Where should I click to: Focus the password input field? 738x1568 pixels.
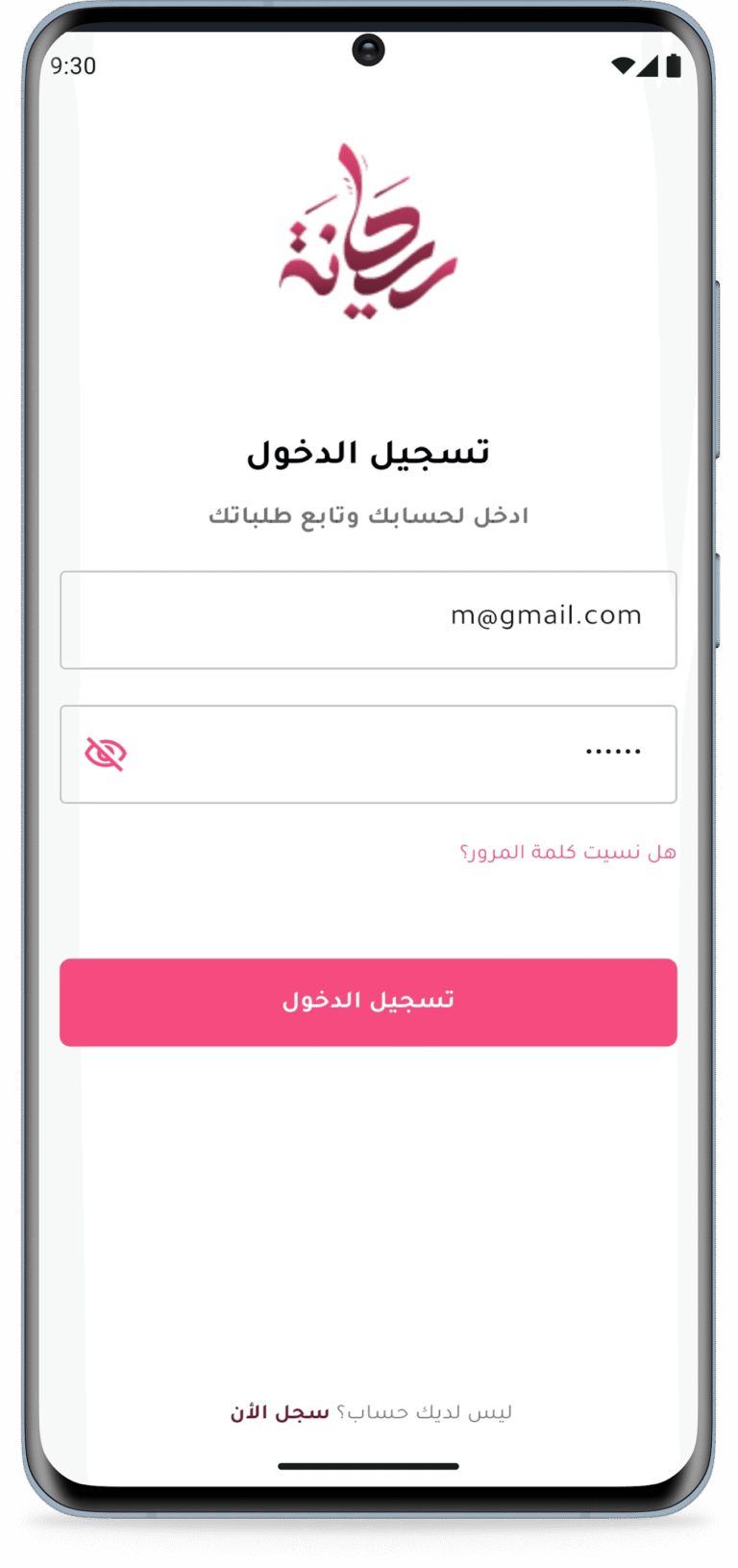(x=368, y=754)
